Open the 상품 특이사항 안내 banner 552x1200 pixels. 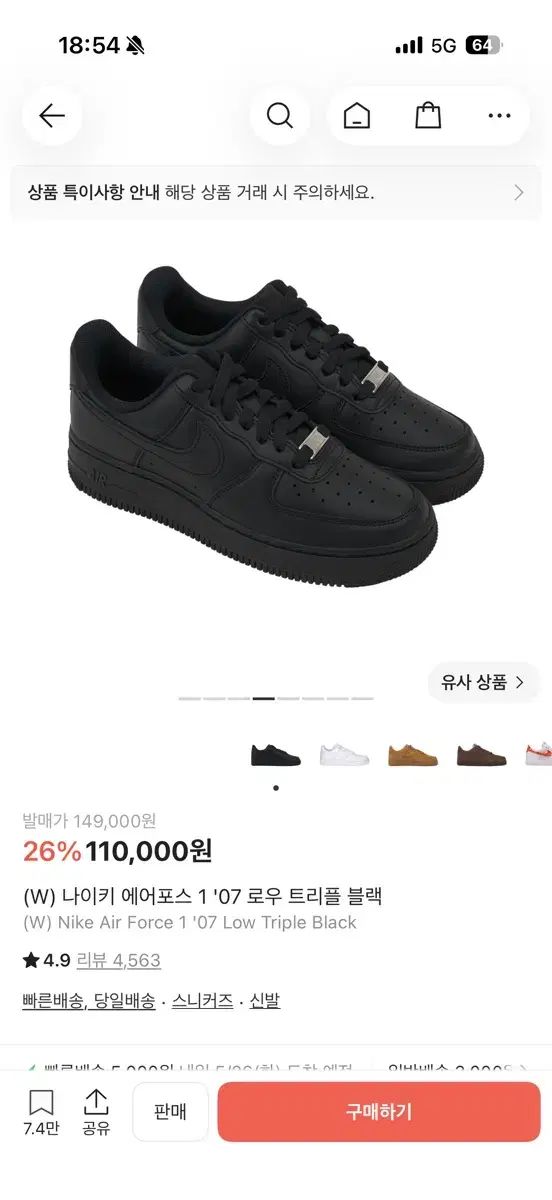pos(276,193)
